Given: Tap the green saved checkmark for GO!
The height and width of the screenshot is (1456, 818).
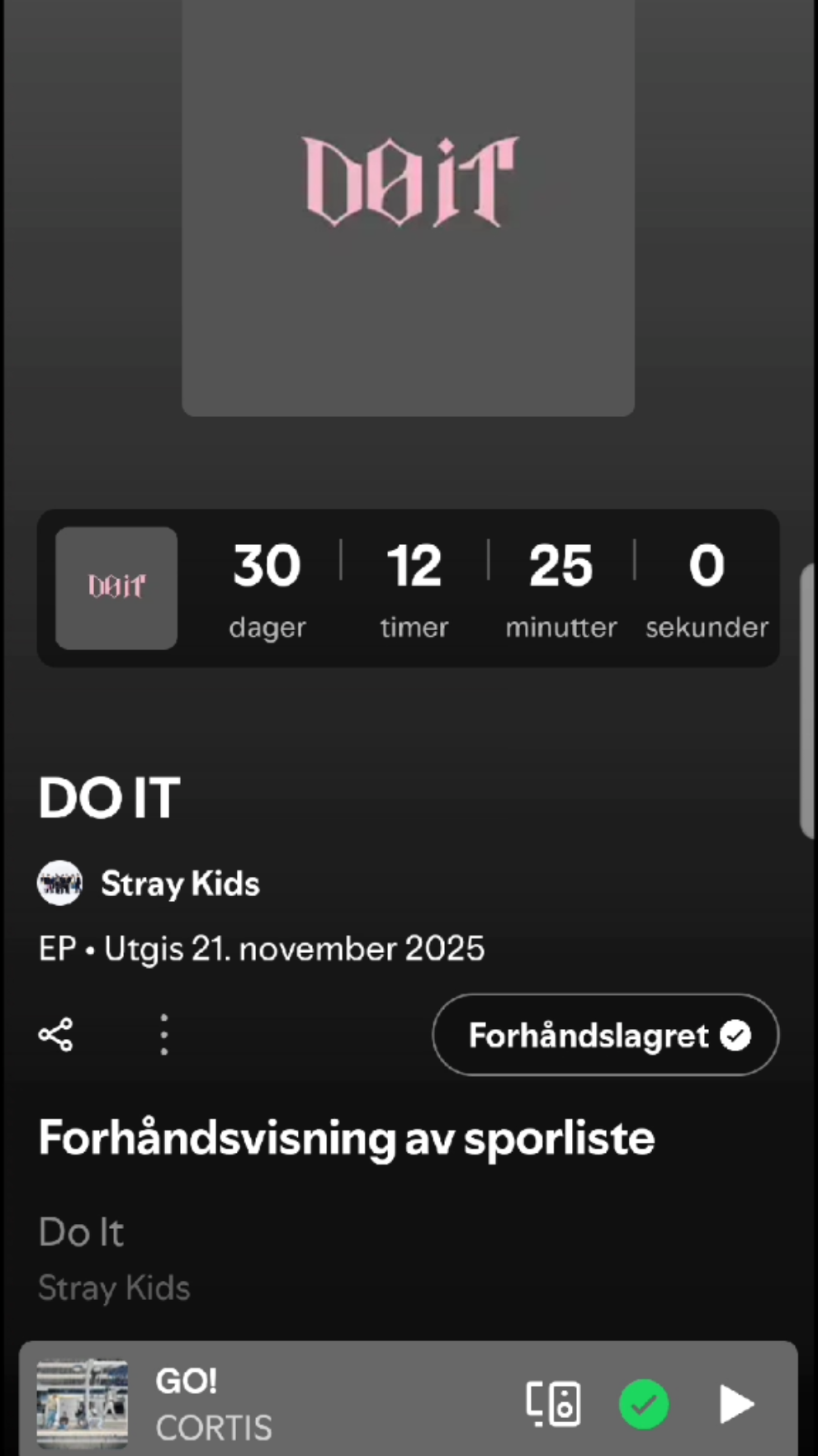Looking at the screenshot, I should point(644,1404).
